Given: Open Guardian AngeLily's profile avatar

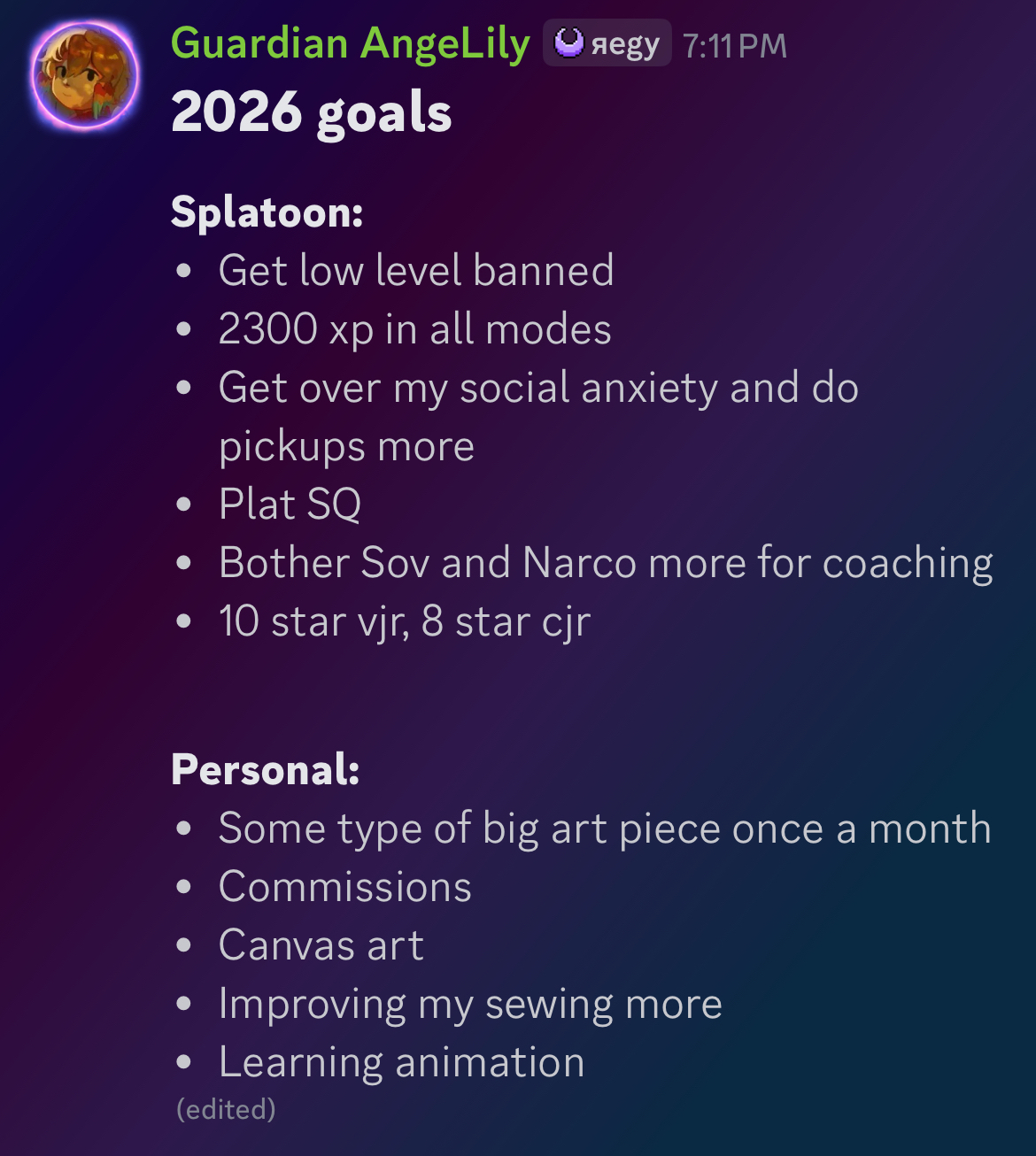Looking at the screenshot, I should coord(85,76).
